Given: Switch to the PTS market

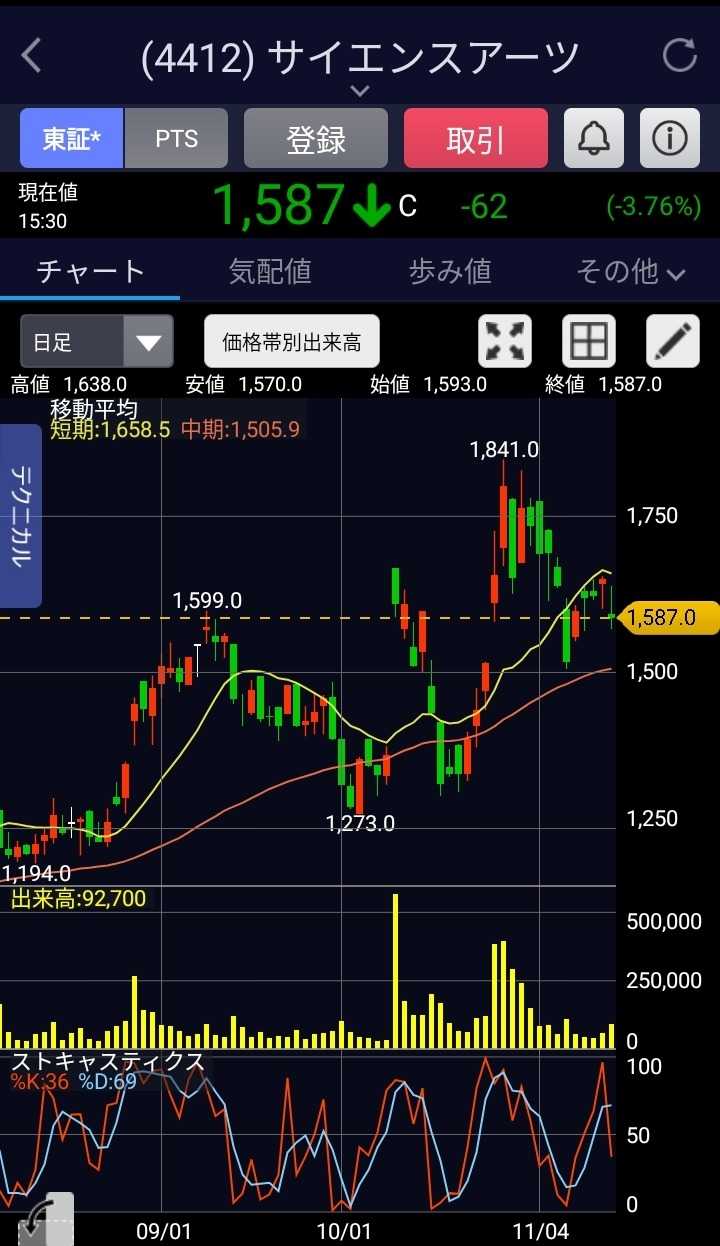Looking at the screenshot, I should pyautogui.click(x=176, y=138).
